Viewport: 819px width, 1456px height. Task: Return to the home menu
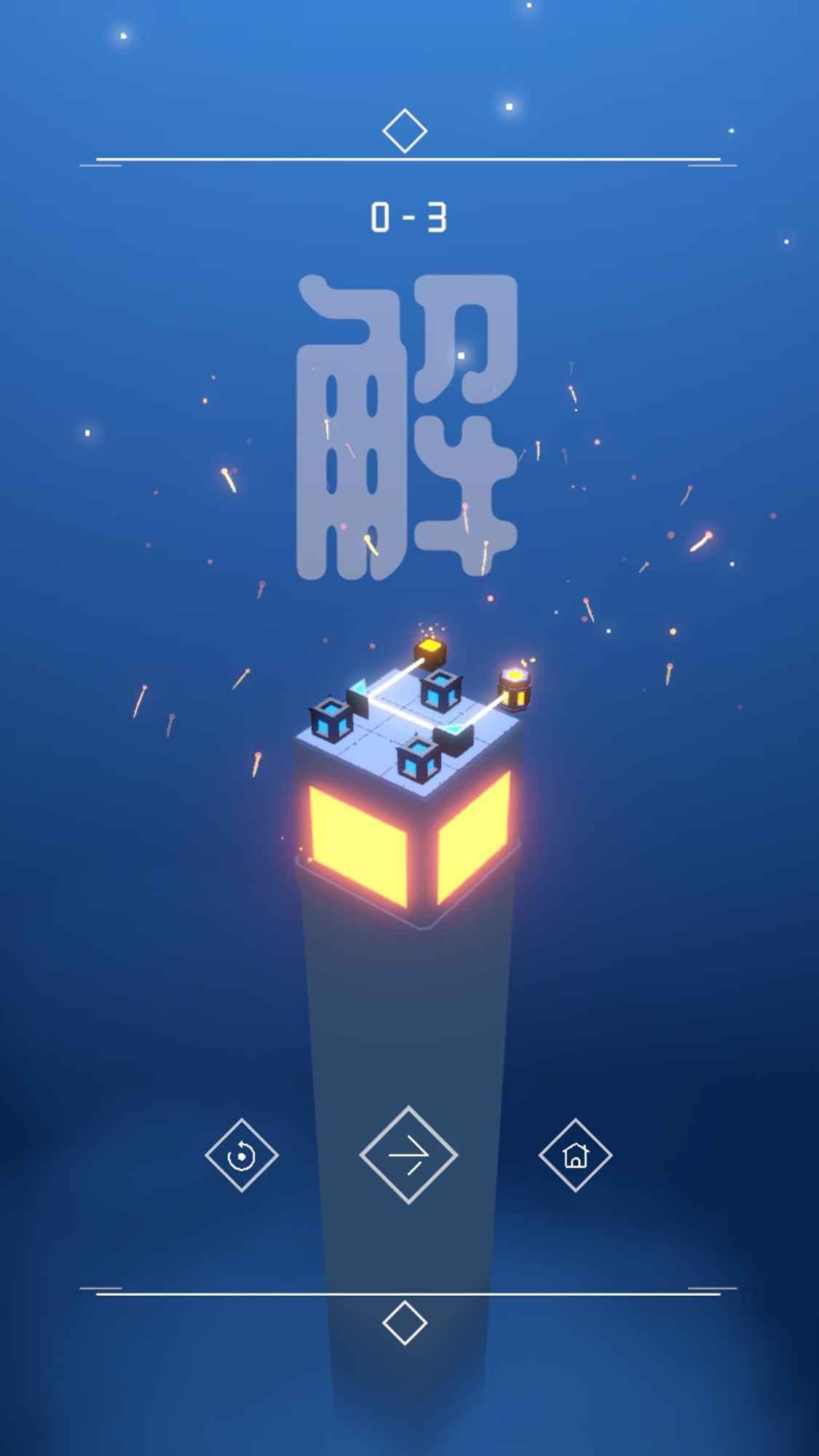pyautogui.click(x=575, y=1155)
